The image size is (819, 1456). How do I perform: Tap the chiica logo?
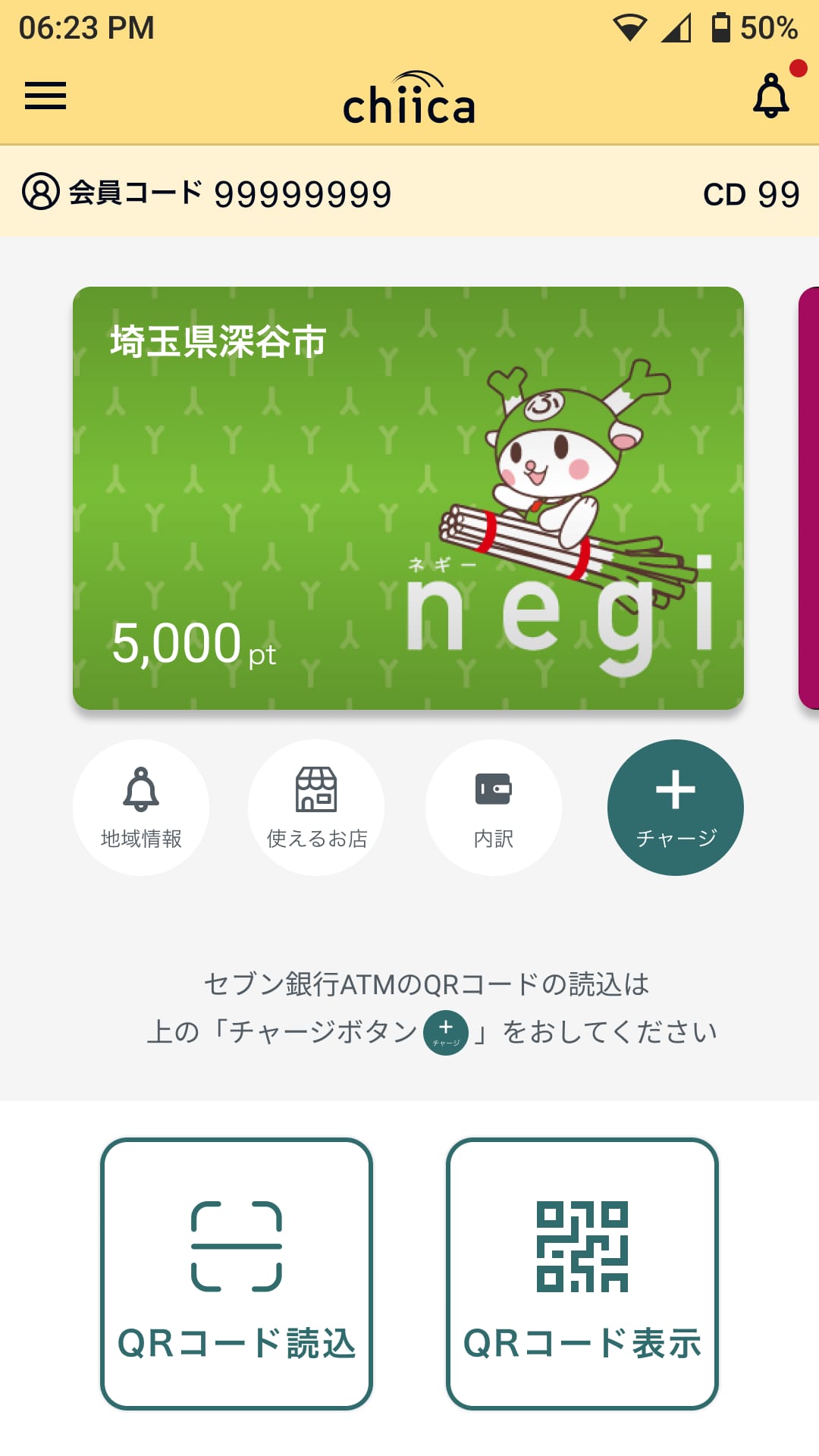pos(409,100)
